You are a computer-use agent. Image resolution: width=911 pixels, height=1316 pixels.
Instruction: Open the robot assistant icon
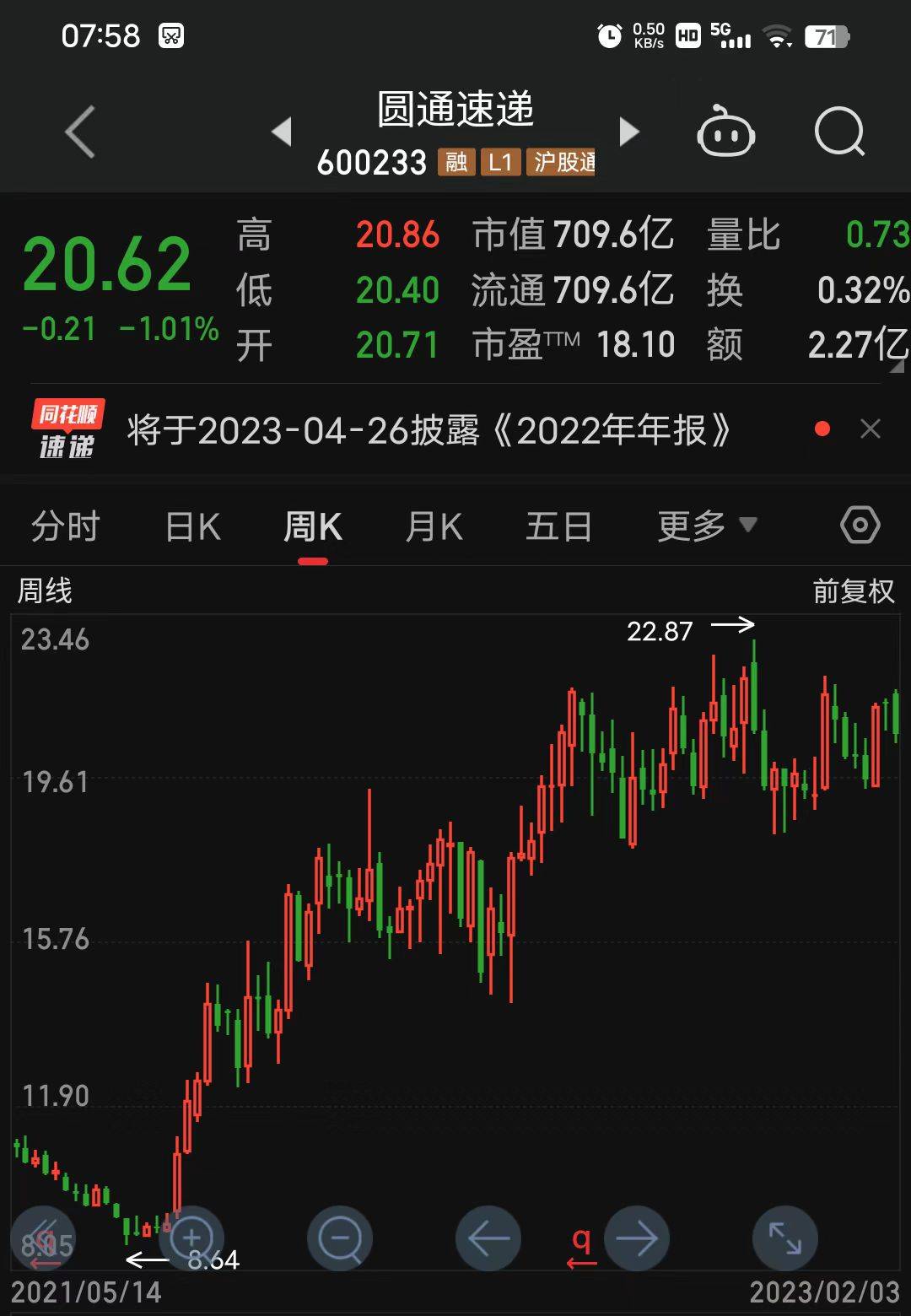click(x=725, y=132)
